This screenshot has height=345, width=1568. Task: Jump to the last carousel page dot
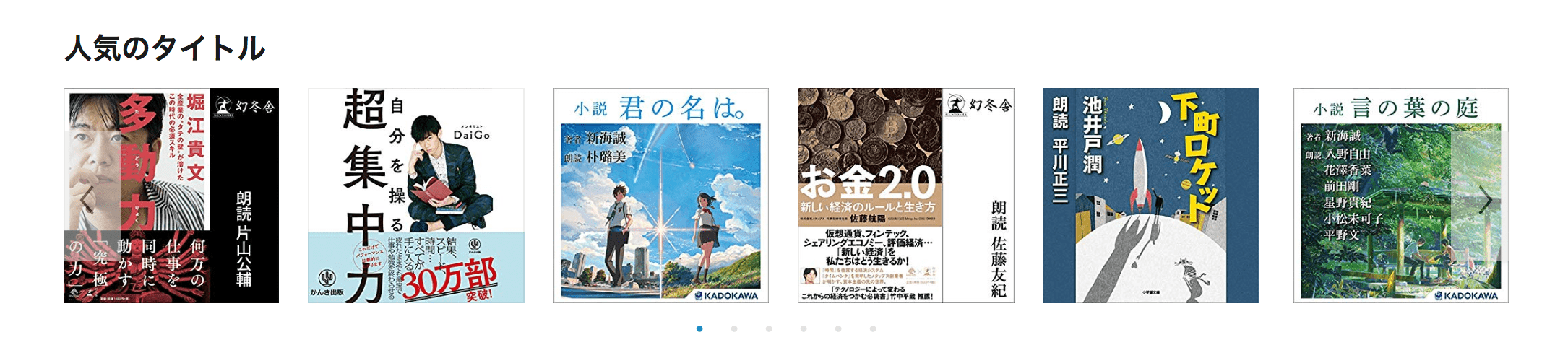(873, 328)
